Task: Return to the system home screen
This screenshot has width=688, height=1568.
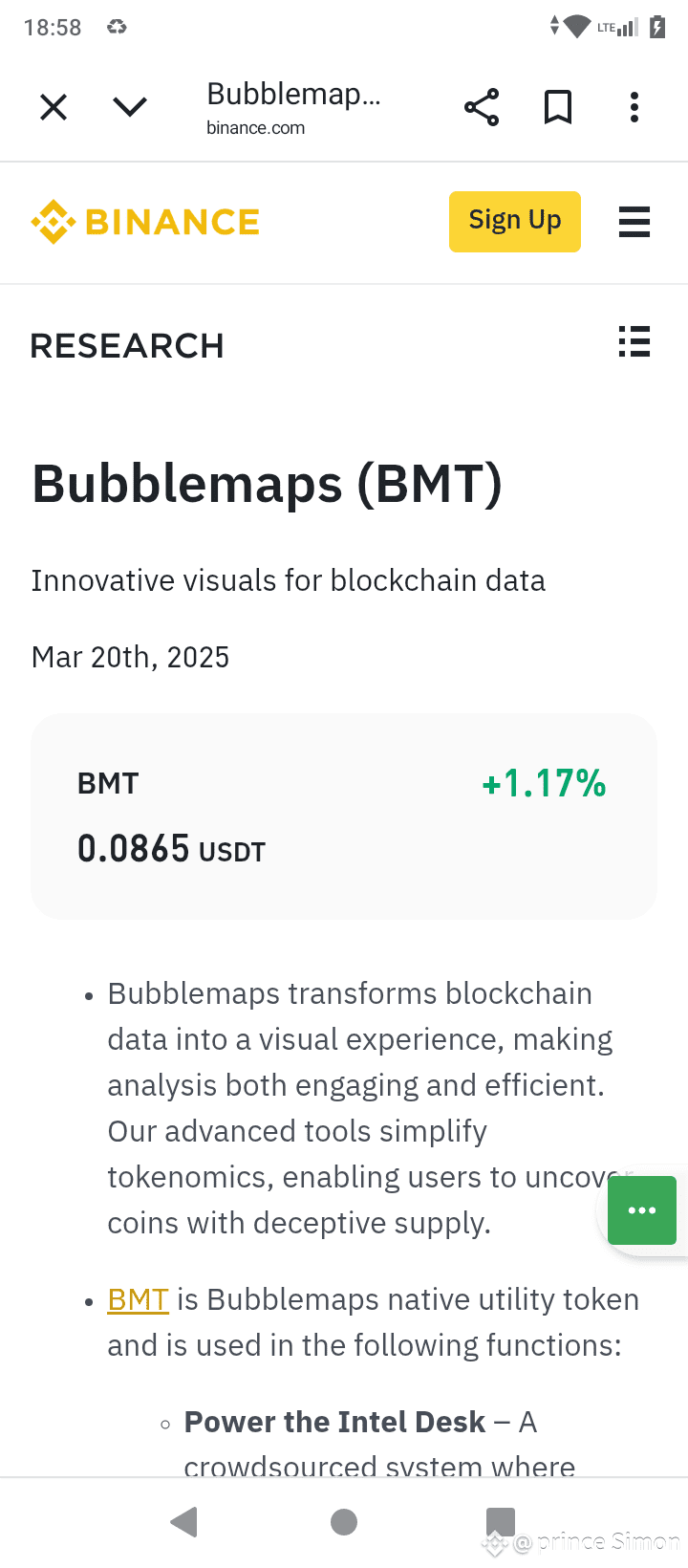Action: tap(344, 1521)
